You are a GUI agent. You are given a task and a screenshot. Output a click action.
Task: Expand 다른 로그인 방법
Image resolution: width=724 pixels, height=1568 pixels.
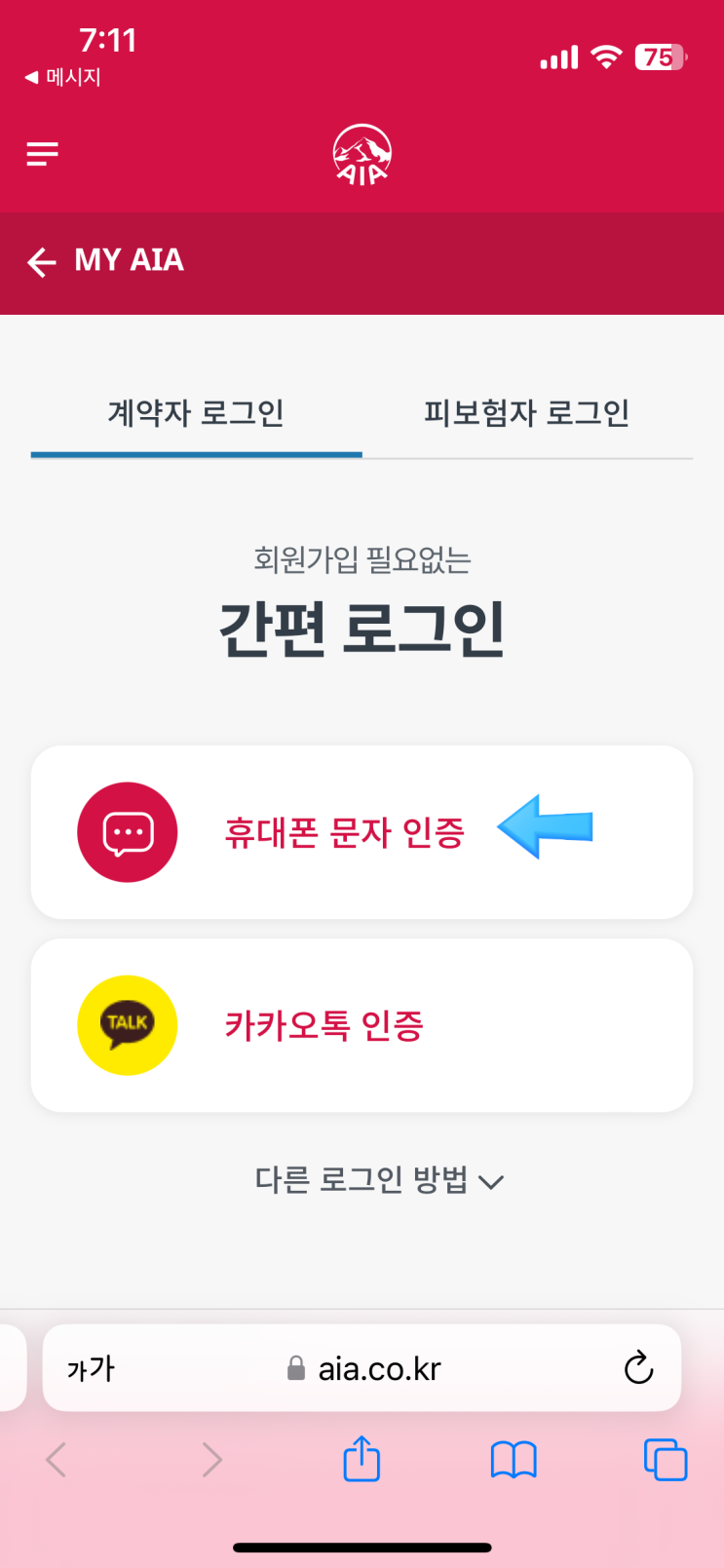(x=378, y=1180)
